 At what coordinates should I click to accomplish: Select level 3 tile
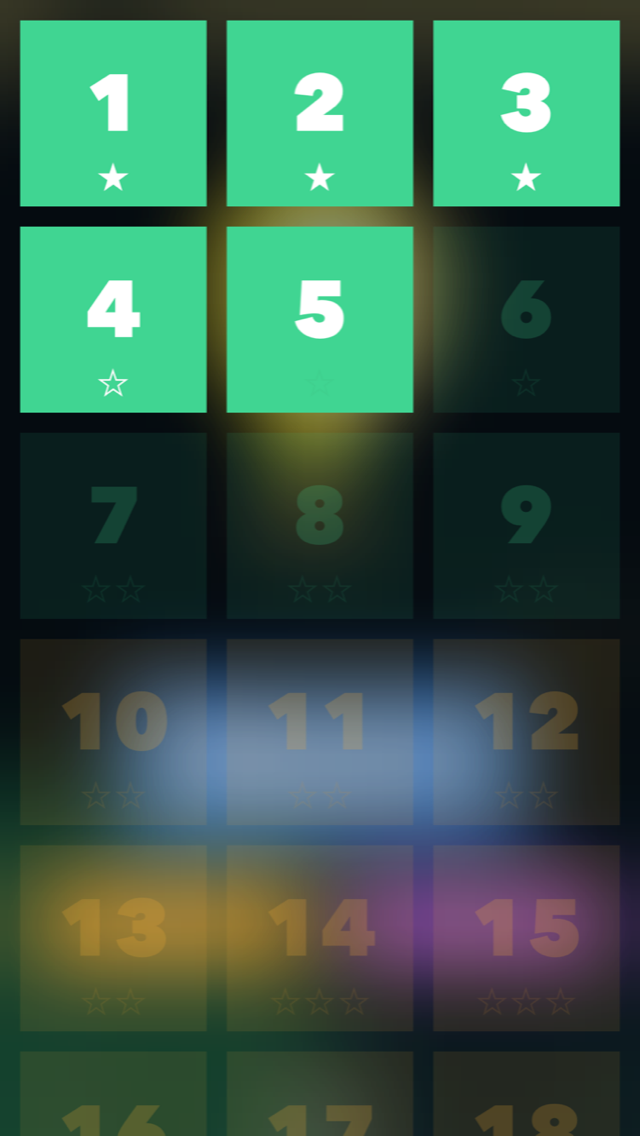tap(526, 113)
